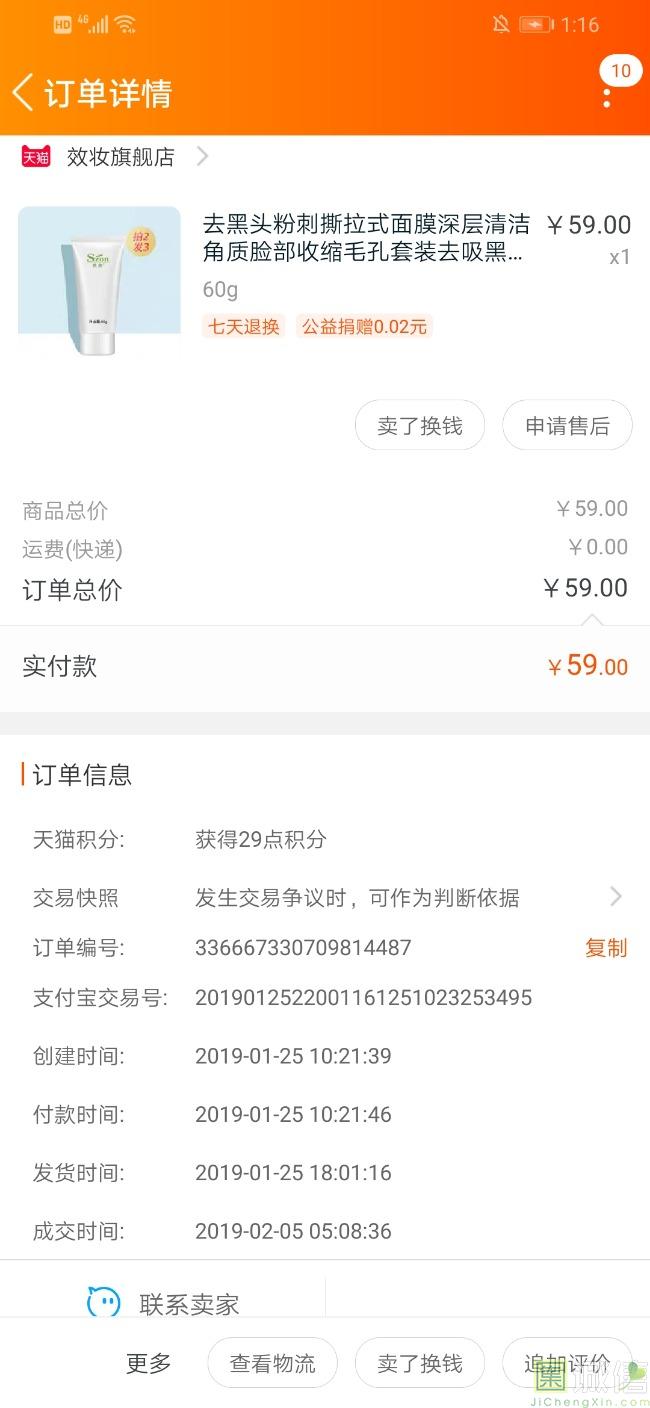The width and height of the screenshot is (650, 1408).
Task: Open the three-dot overflow menu
Action: [607, 96]
